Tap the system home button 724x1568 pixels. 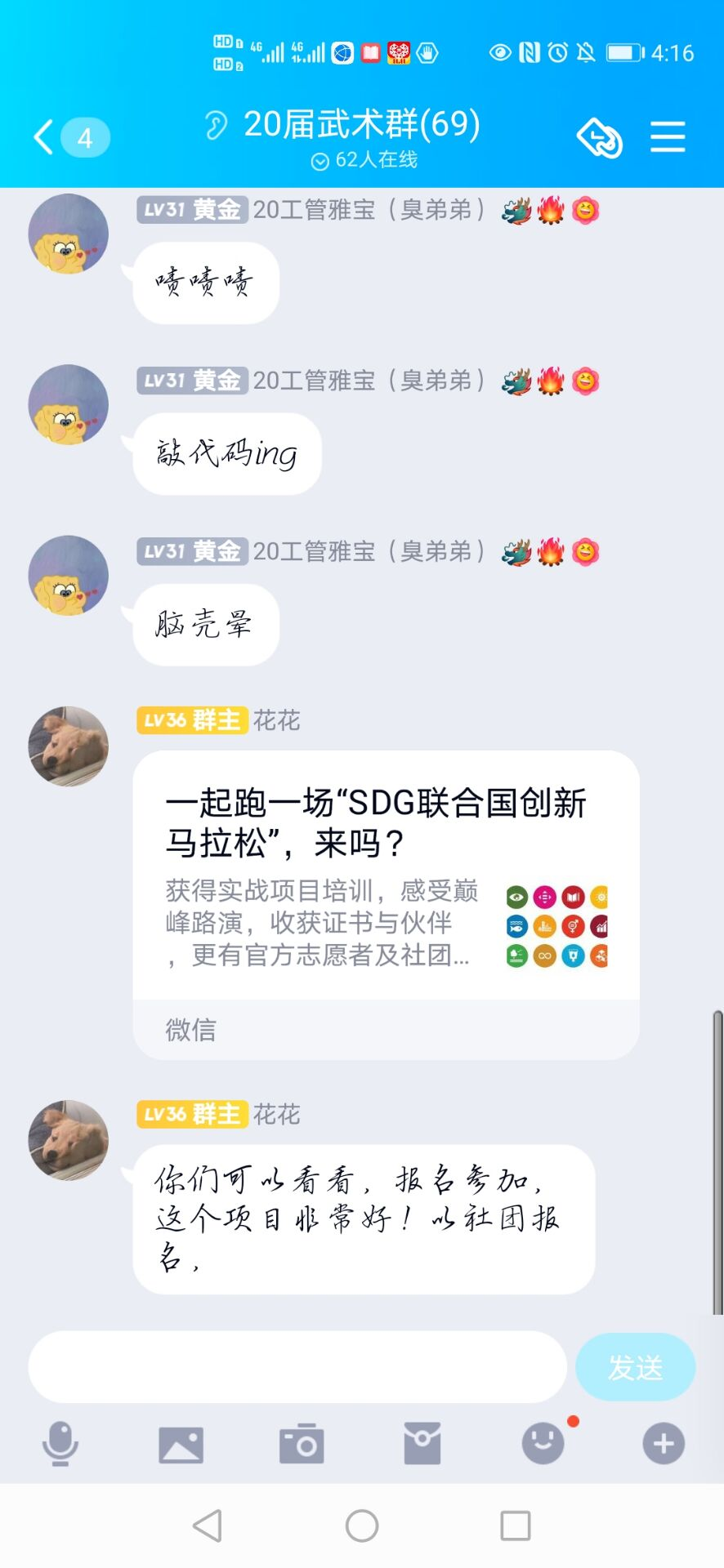pos(362,1525)
